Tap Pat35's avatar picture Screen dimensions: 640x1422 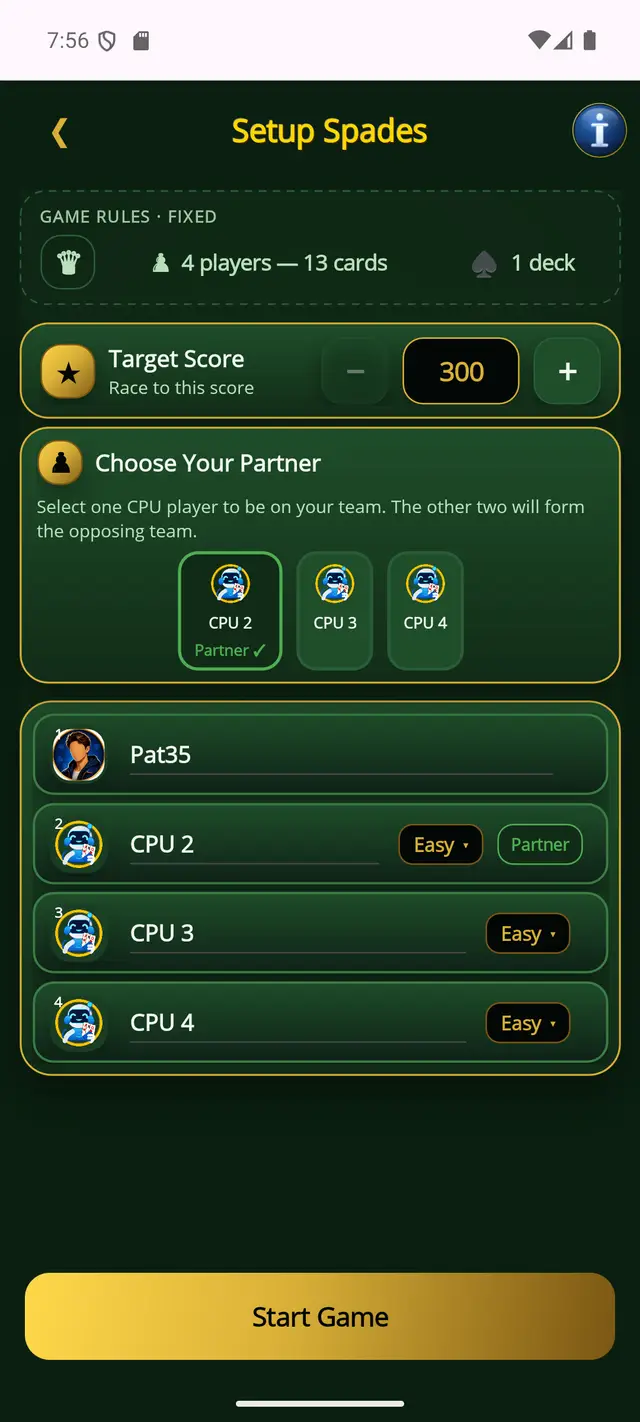[79, 755]
